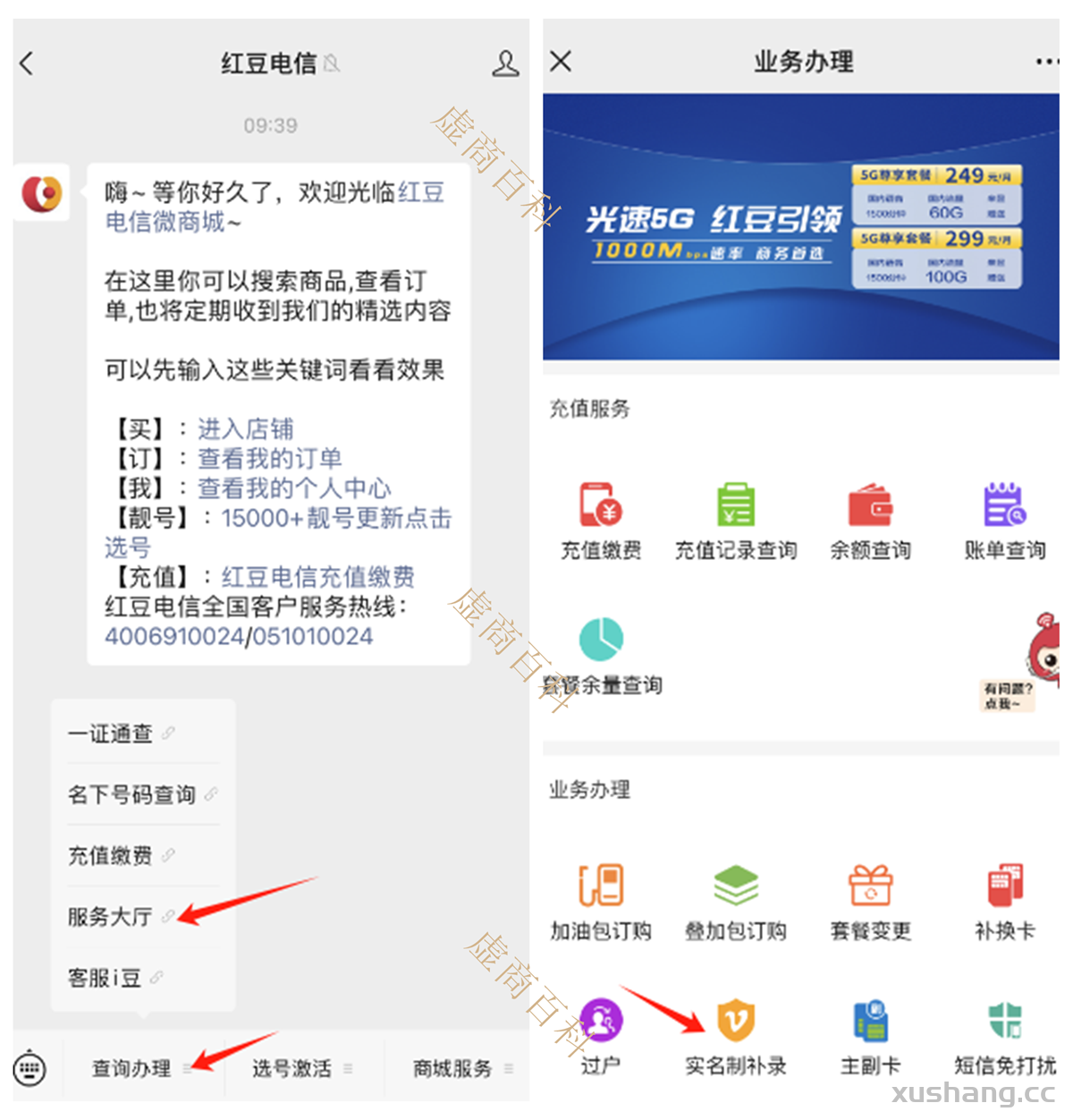The image size is (1073, 1120).
Task: Open the 商城服务 bottom menu
Action: coord(453,1068)
